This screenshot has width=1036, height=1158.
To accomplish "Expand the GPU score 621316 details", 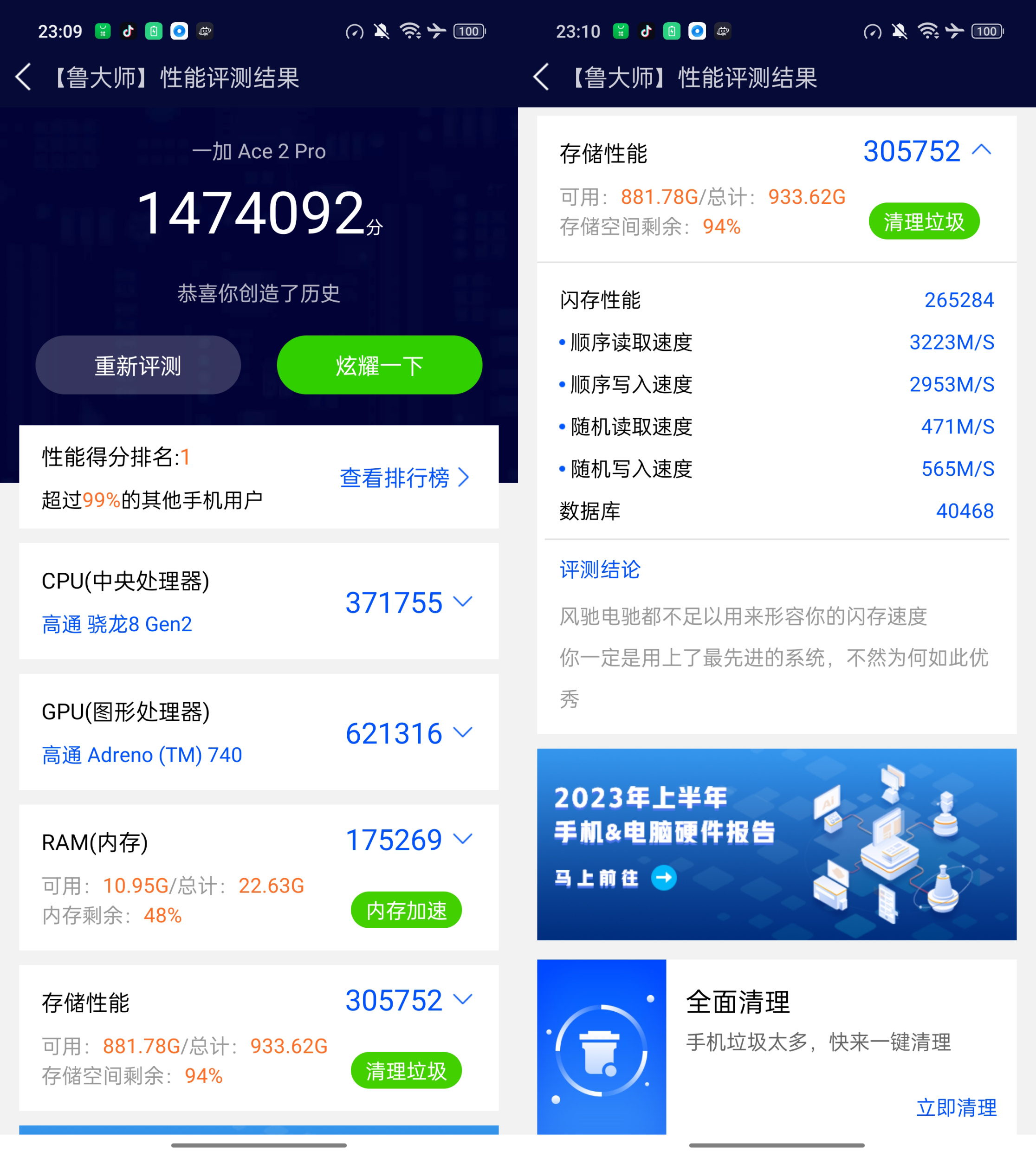I will (463, 733).
